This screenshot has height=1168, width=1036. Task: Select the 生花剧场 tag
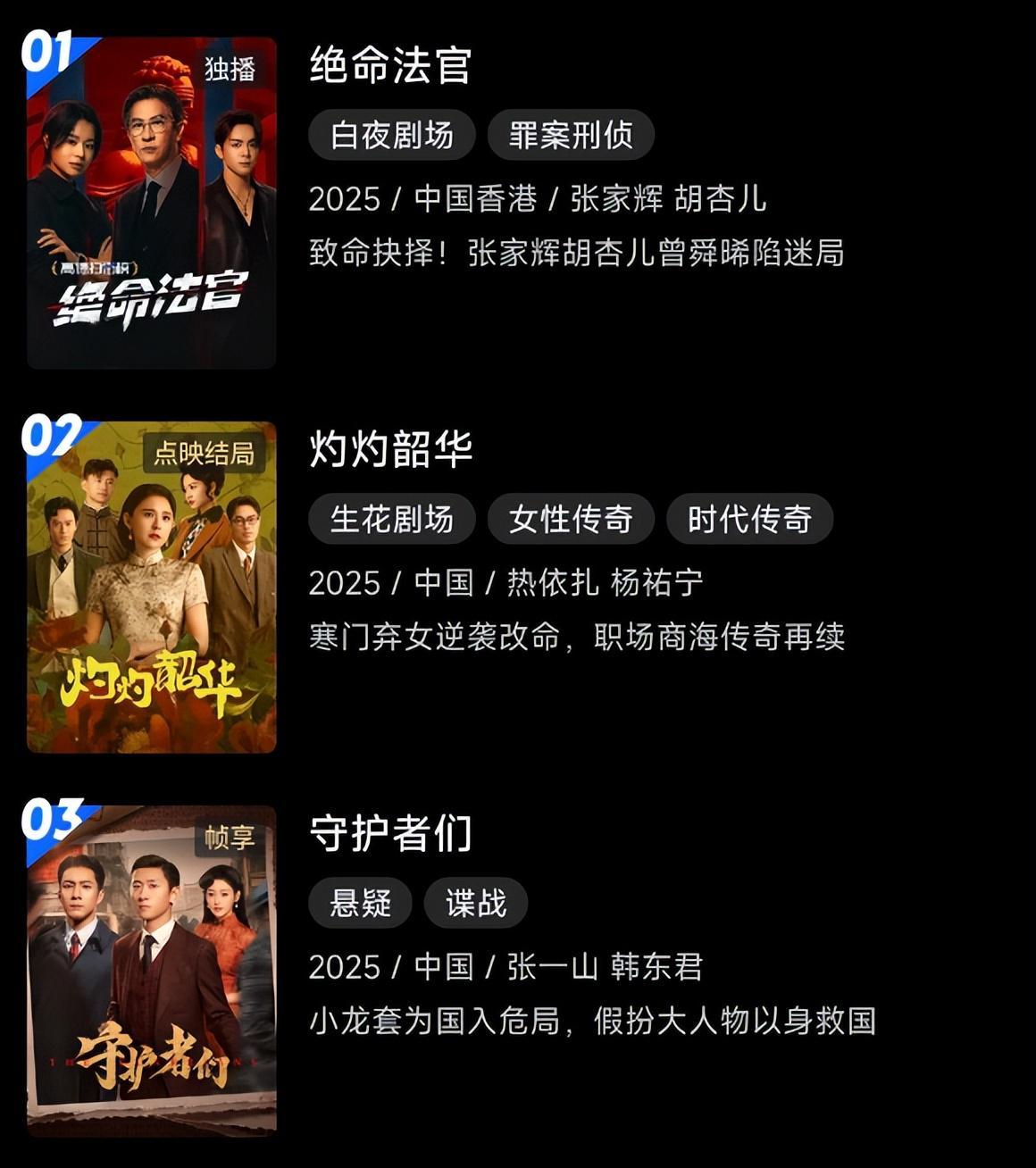(x=391, y=519)
